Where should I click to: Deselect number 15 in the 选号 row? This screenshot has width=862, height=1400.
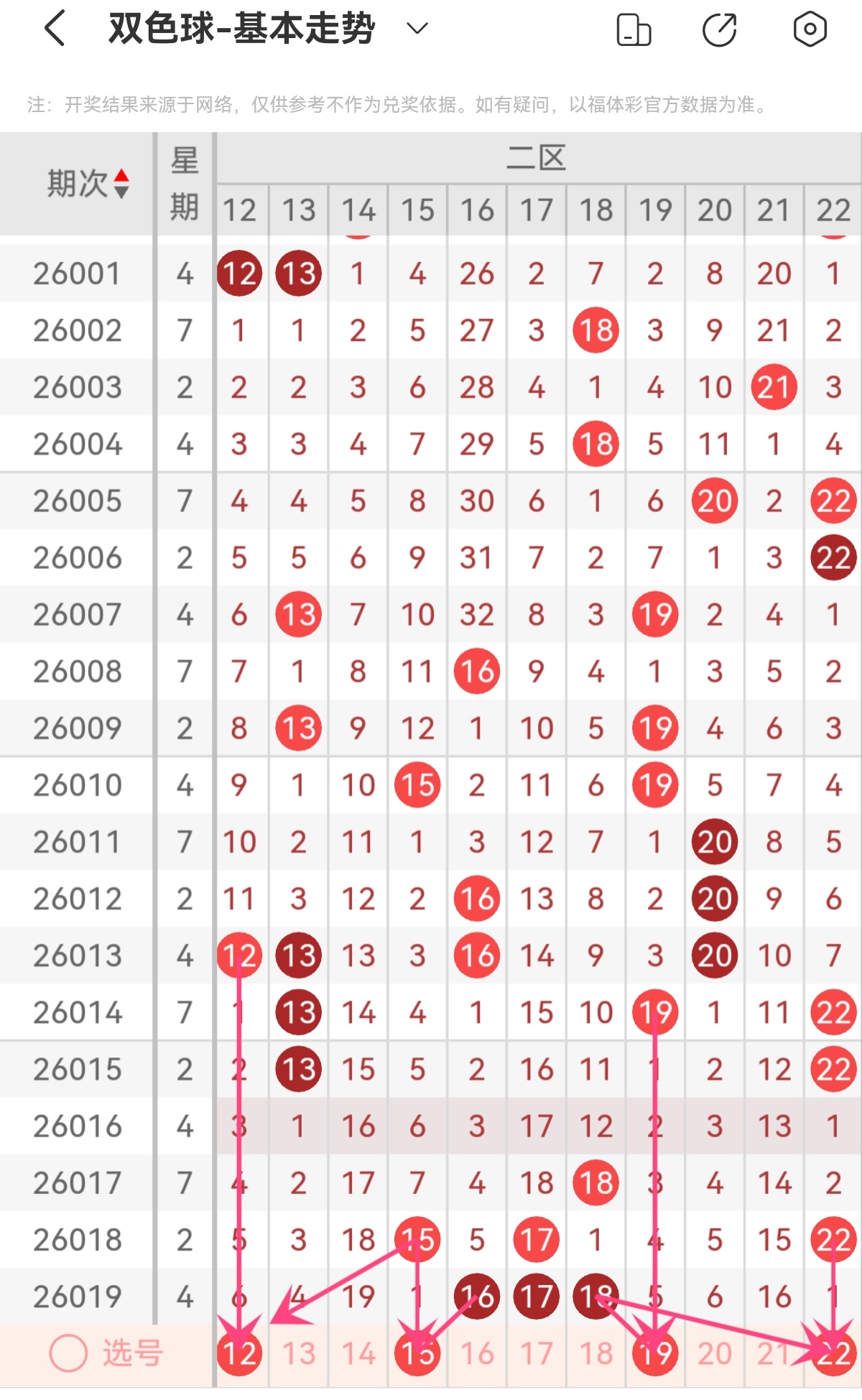point(417,1353)
